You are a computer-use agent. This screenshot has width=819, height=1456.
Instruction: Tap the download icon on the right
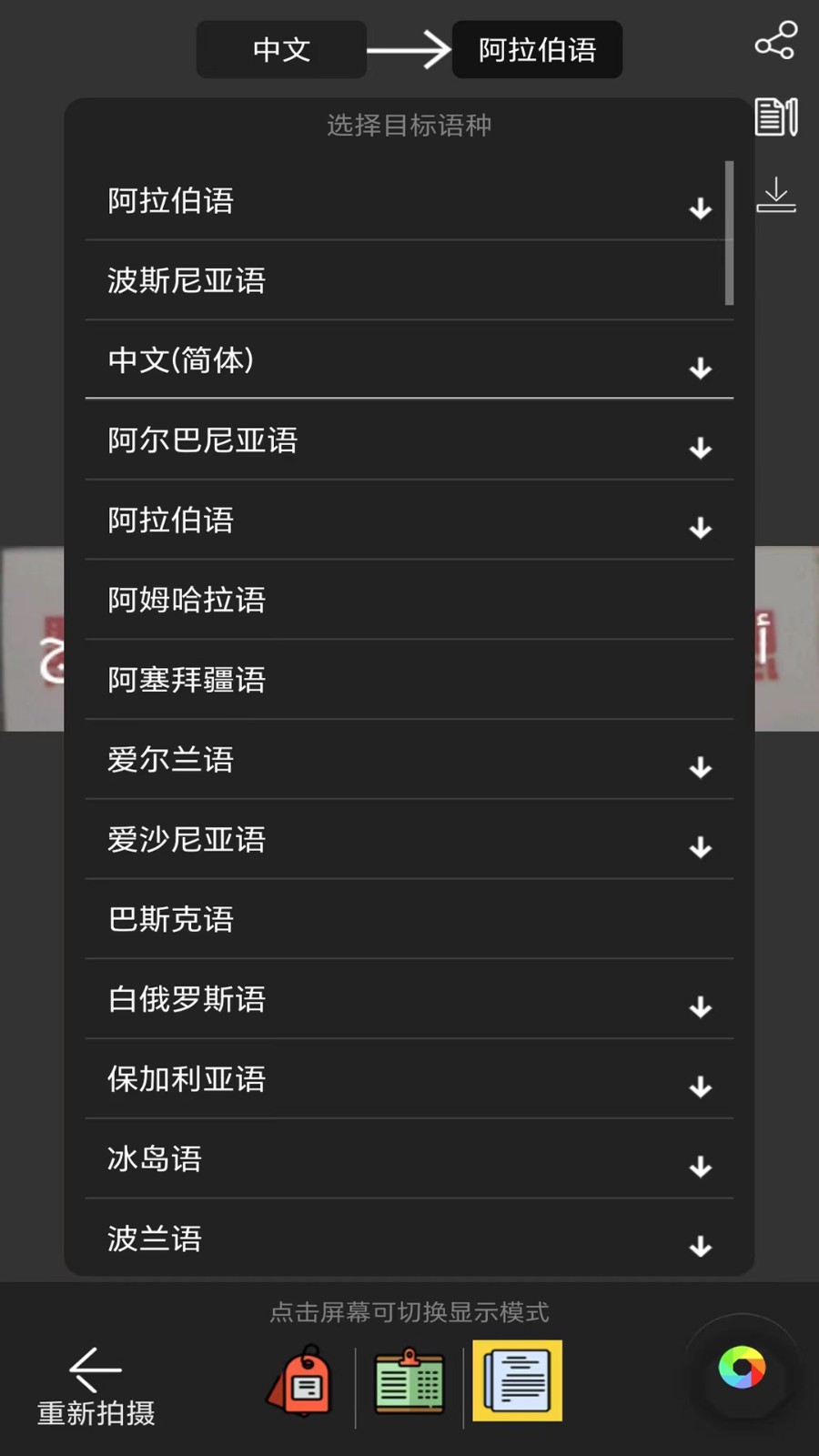point(775,195)
